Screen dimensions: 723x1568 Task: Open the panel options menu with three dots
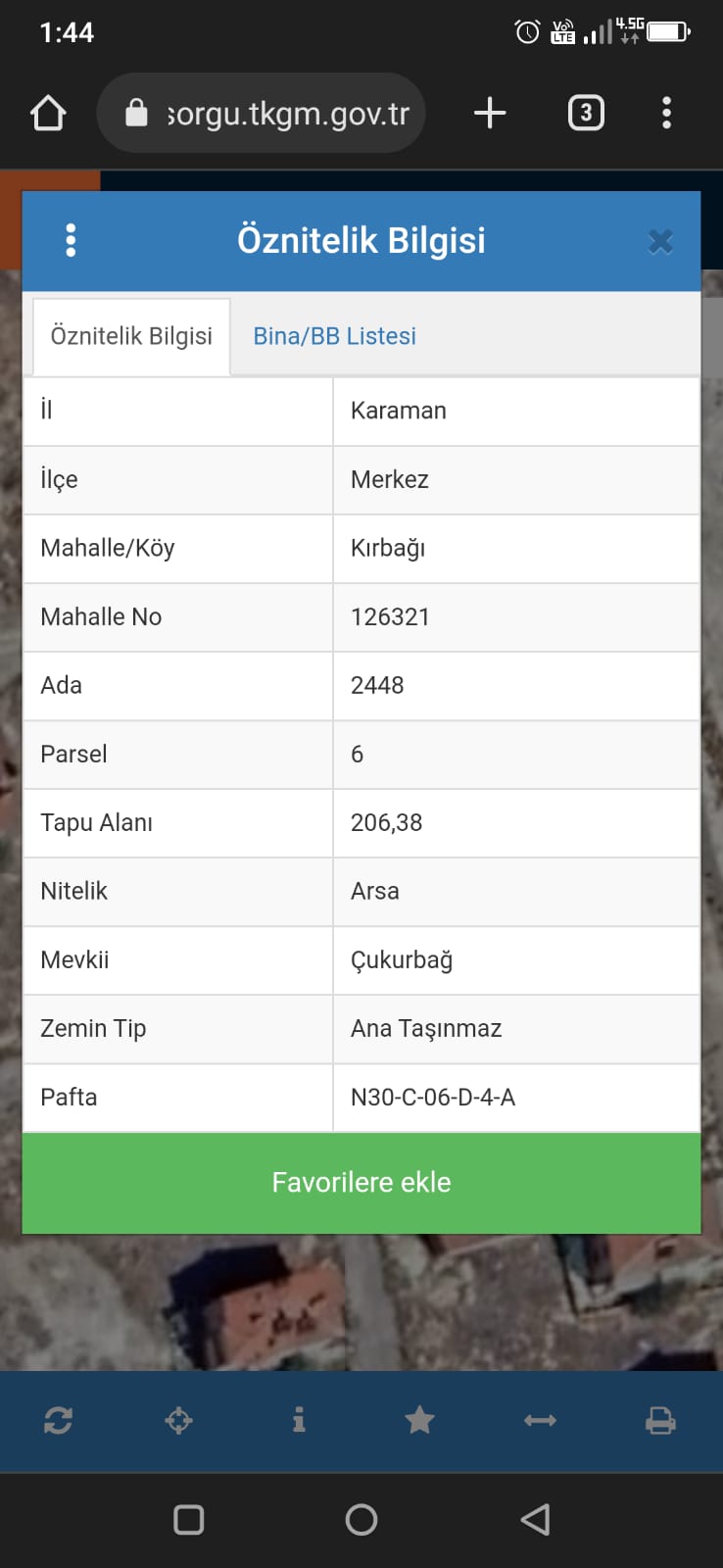[70, 239]
